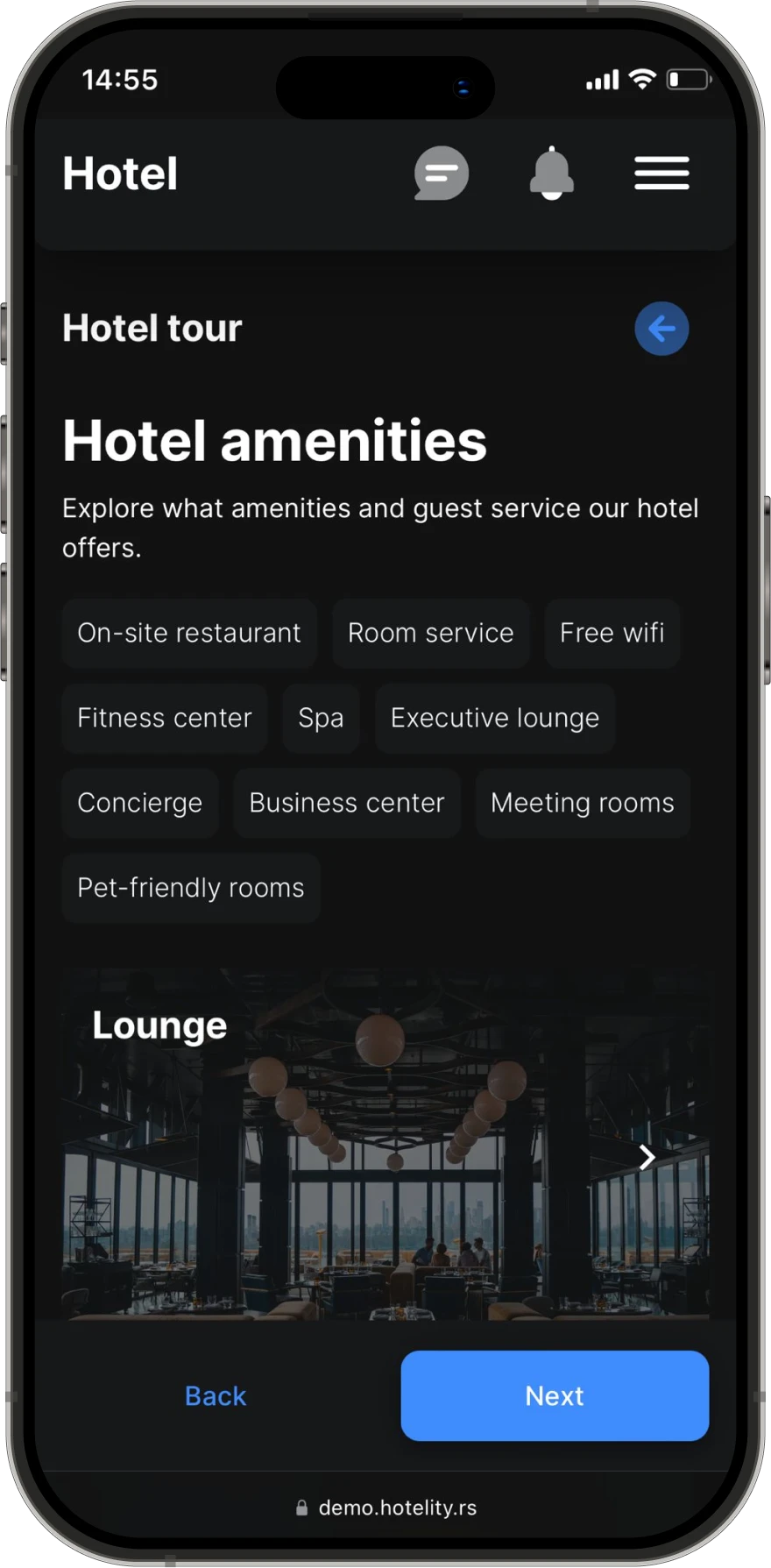Open the chat messages icon

tap(442, 173)
